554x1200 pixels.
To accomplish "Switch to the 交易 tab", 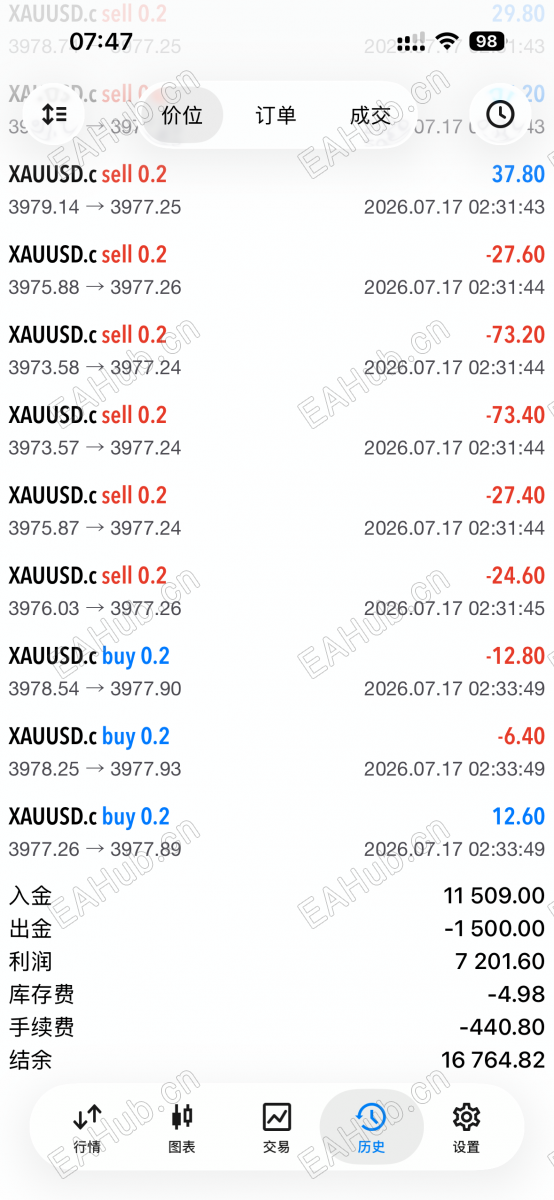I will 276,1128.
